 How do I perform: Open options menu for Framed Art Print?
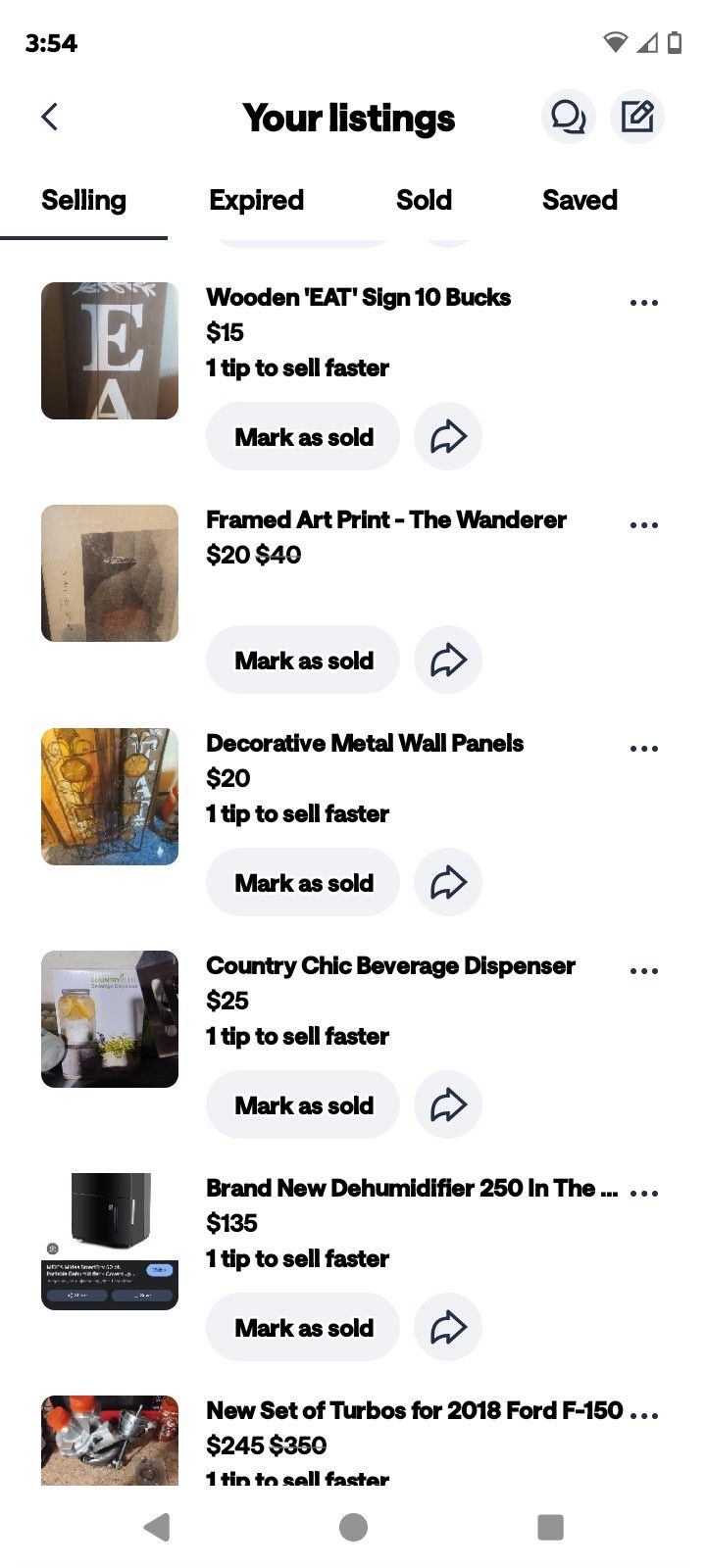pyautogui.click(x=644, y=524)
